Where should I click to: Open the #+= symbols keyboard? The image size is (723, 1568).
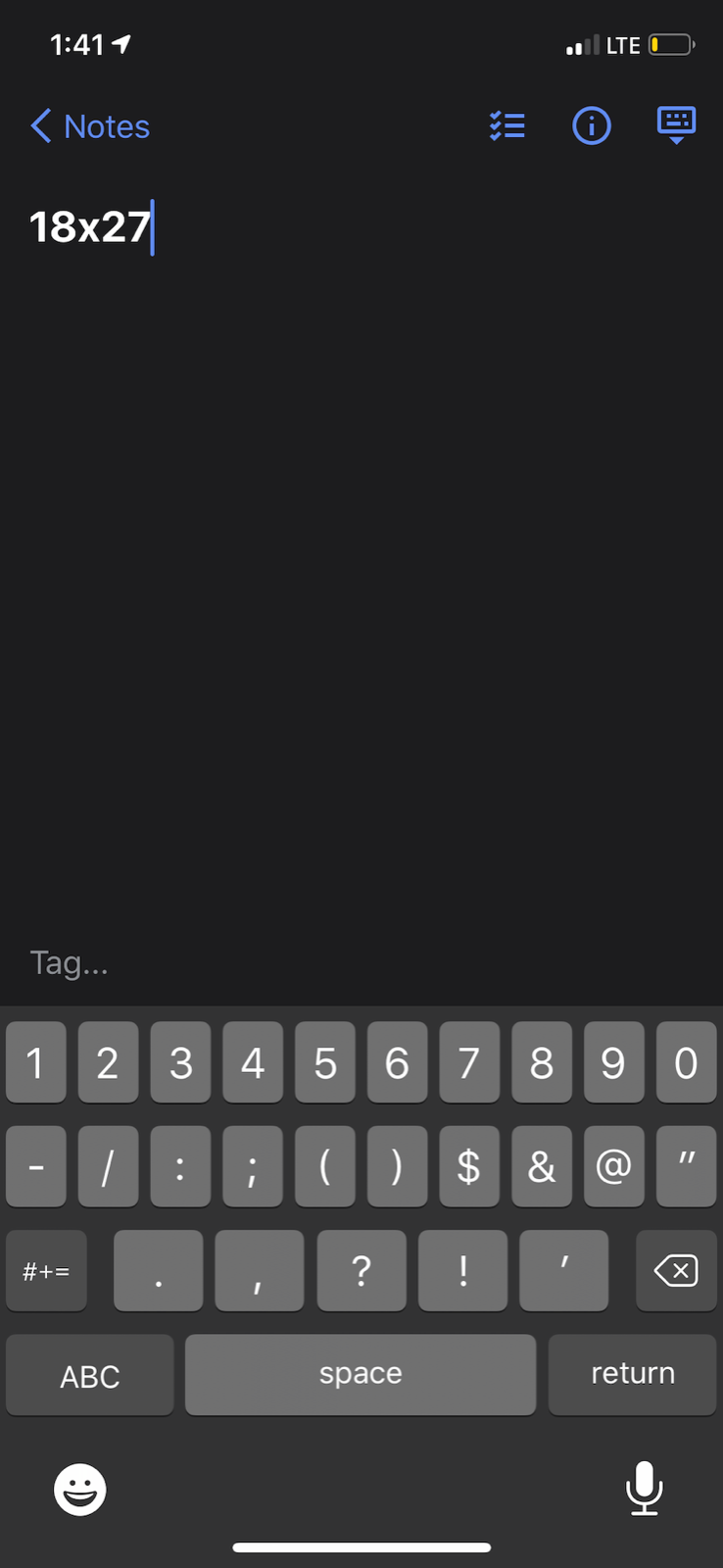point(46,1271)
